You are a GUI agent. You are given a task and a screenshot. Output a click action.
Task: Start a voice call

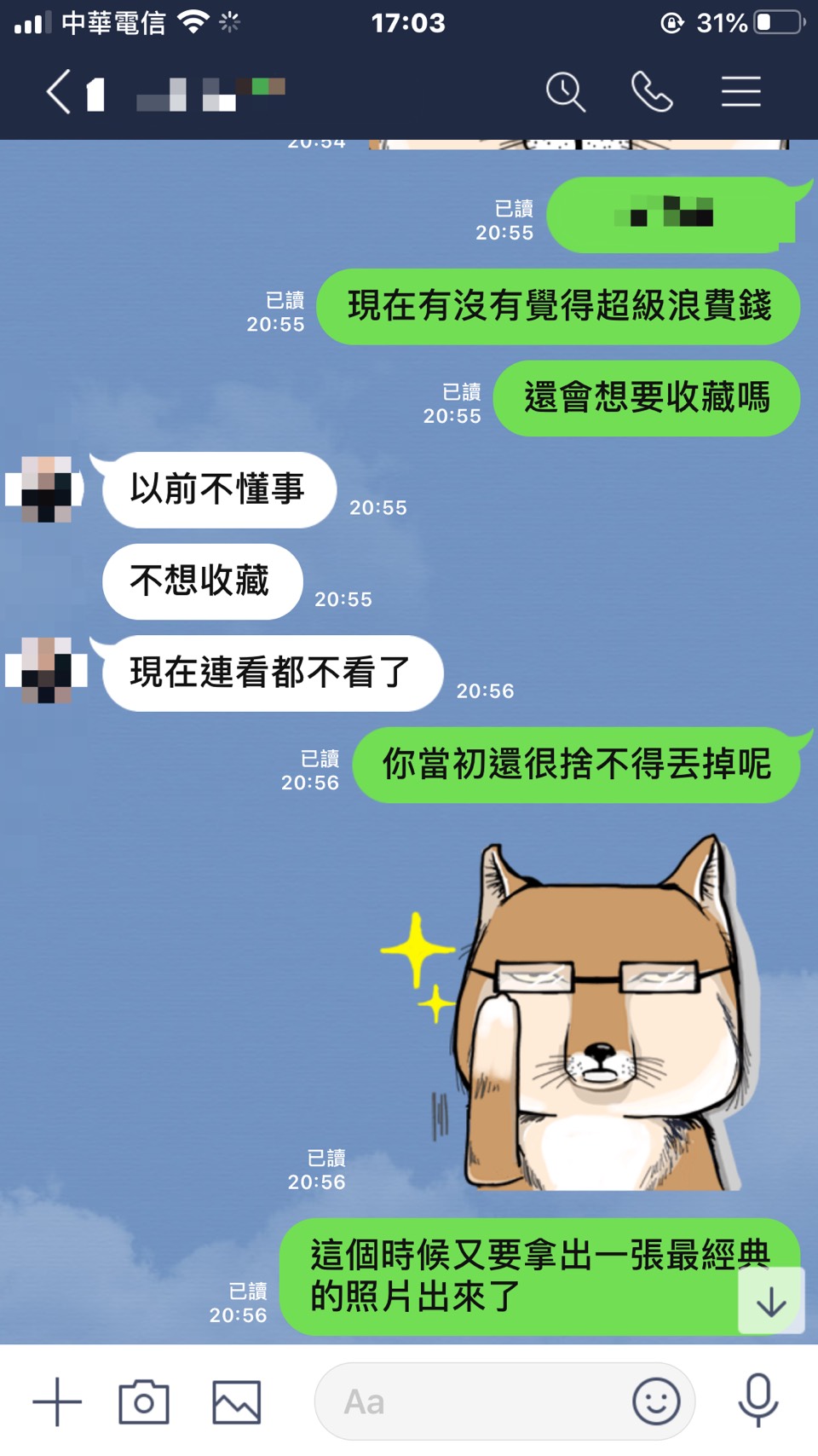(652, 92)
